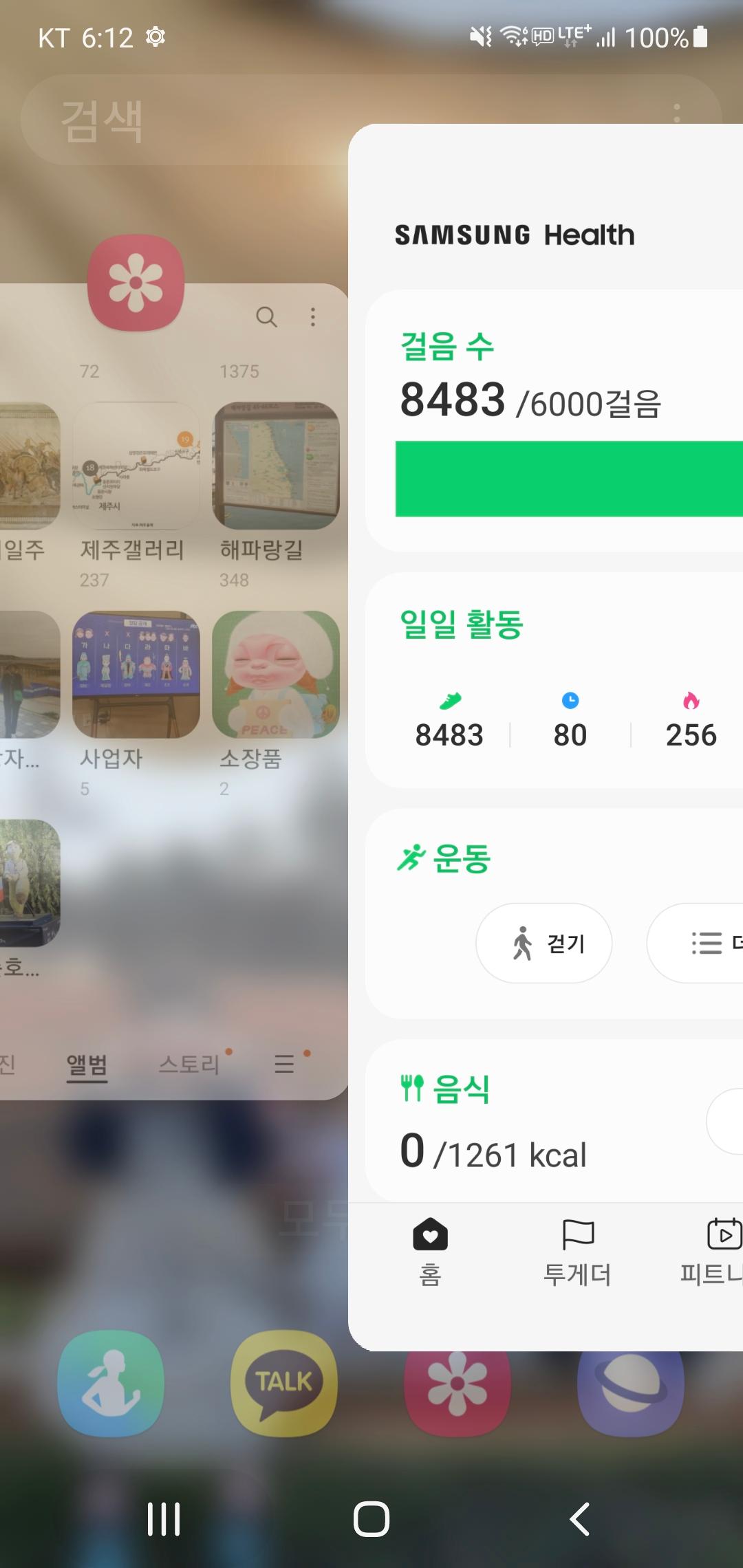The image size is (743, 1568).
Task: Open the recents overflow menu
Action: 677,113
